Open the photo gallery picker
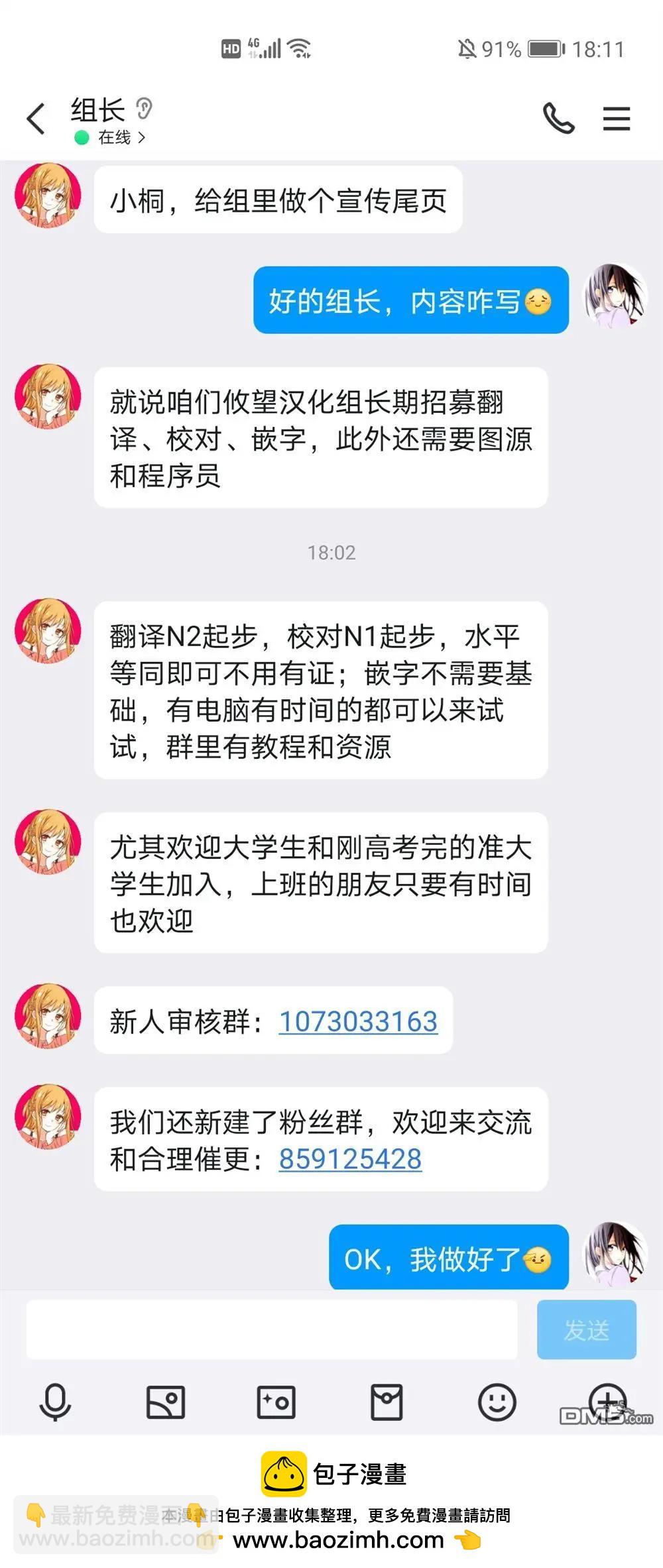 [165, 1402]
